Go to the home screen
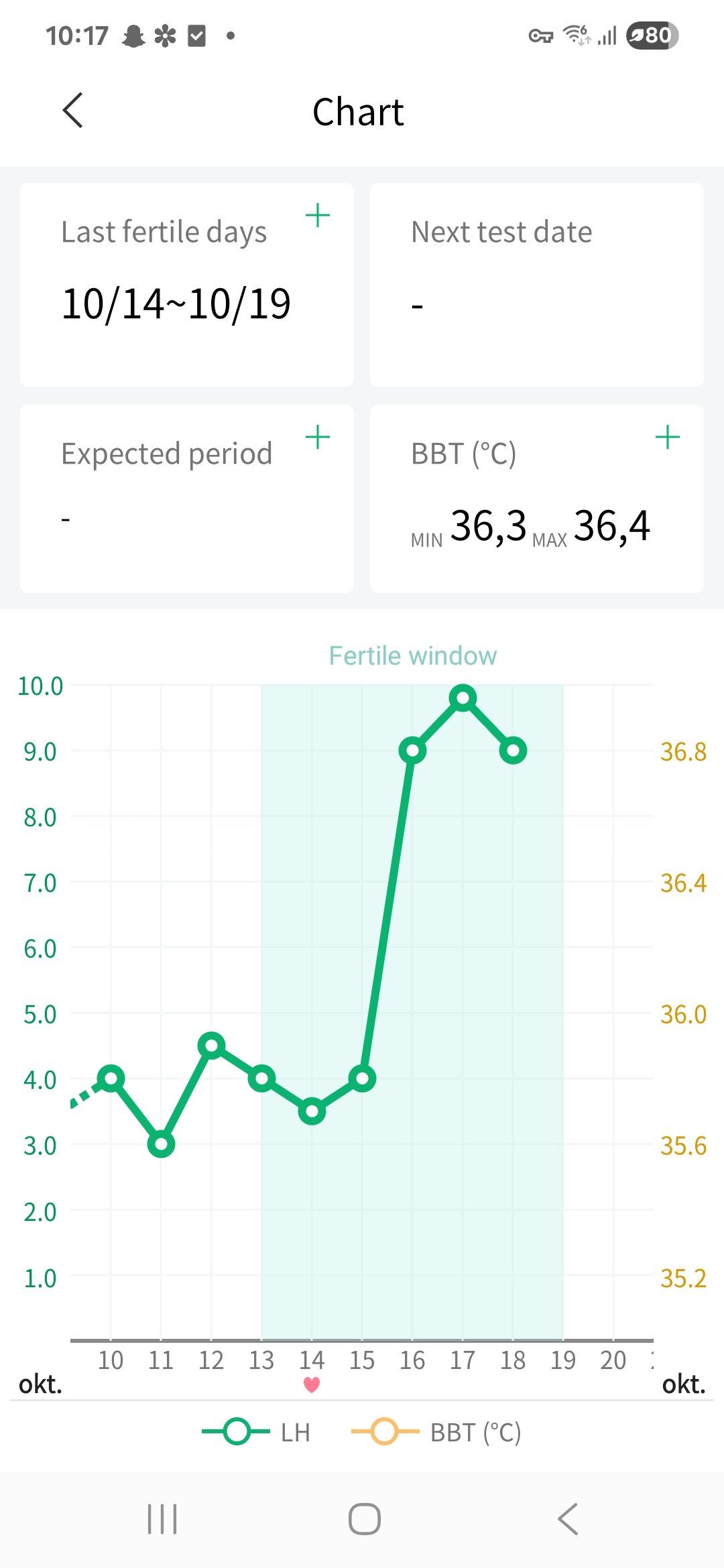Viewport: 724px width, 1568px height. 364,1518
